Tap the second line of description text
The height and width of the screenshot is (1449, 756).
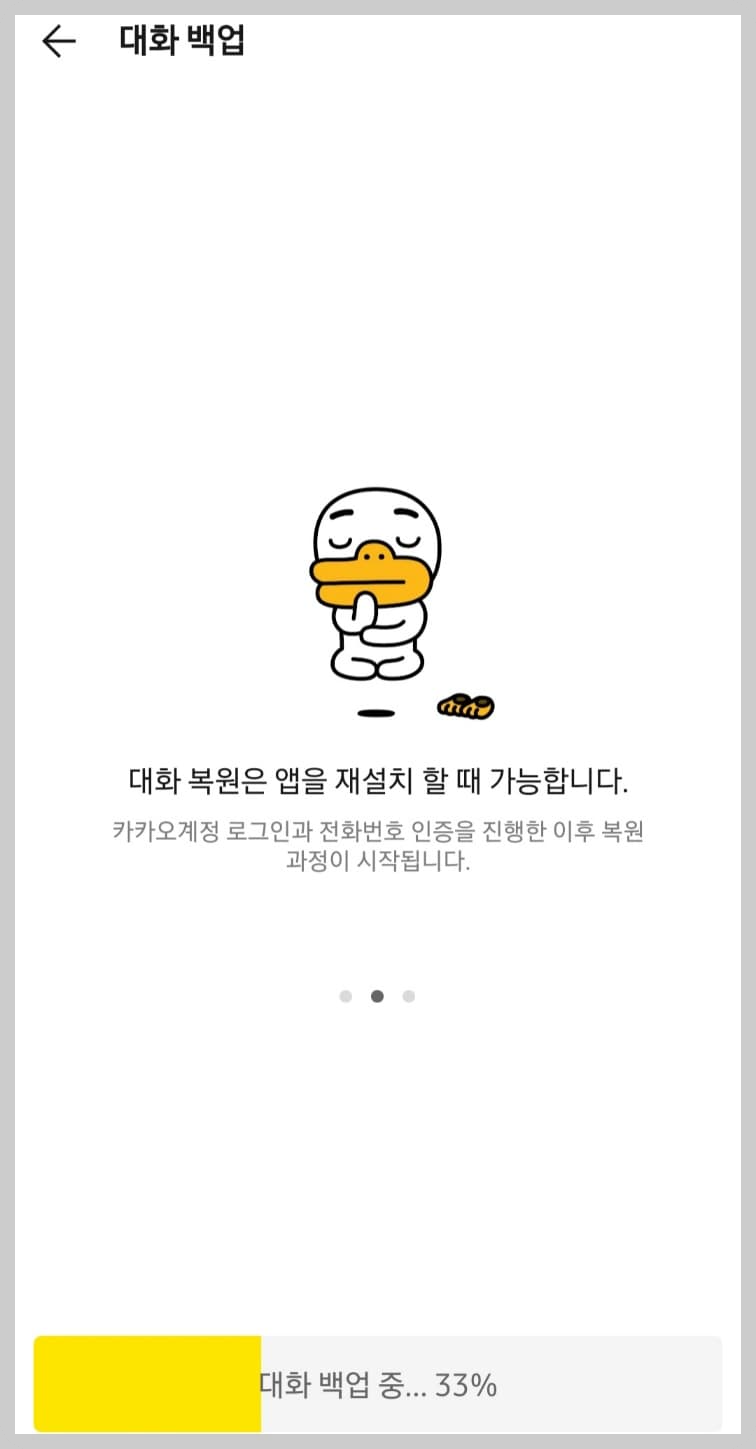point(378,861)
